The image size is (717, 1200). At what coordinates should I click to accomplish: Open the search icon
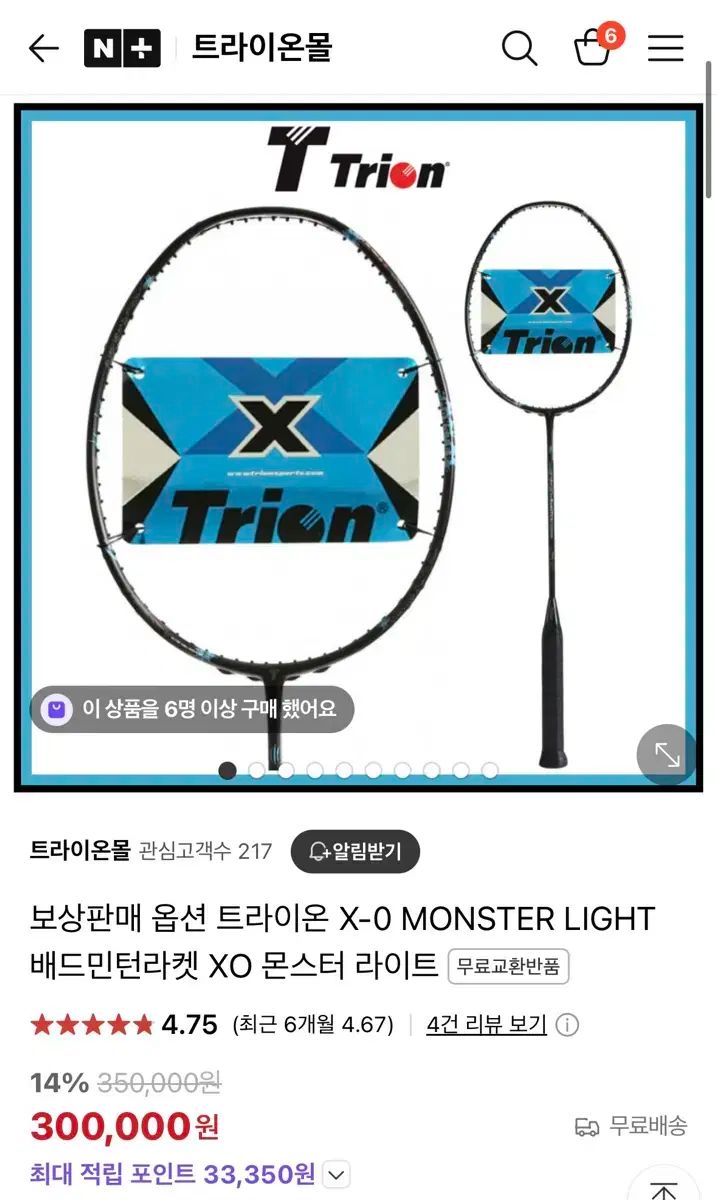[x=519, y=48]
